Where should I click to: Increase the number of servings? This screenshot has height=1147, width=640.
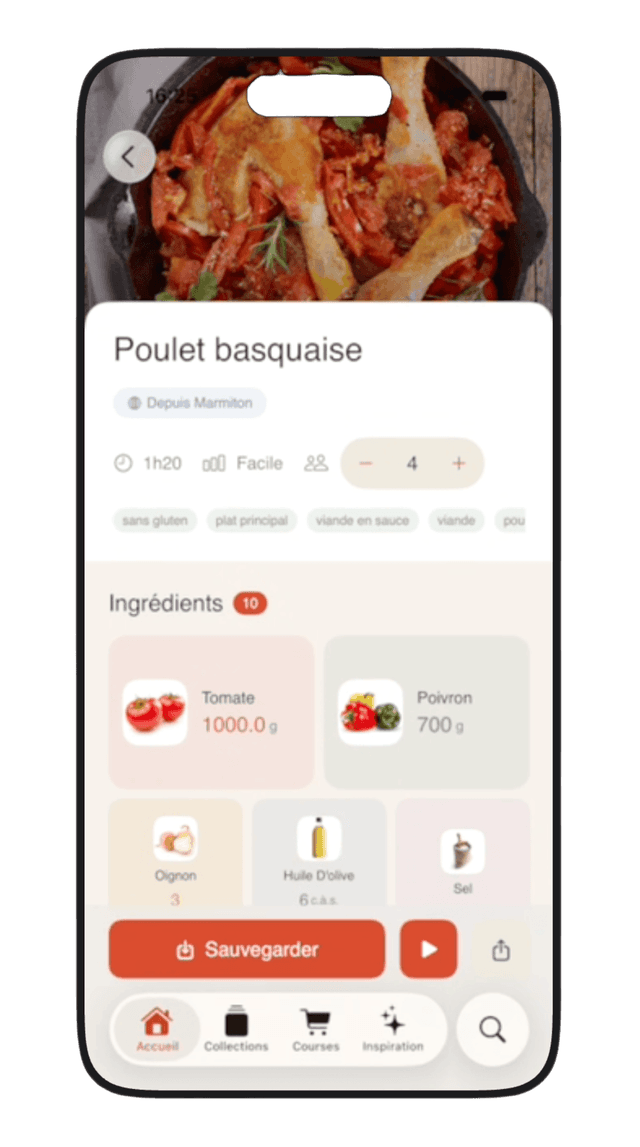(459, 463)
